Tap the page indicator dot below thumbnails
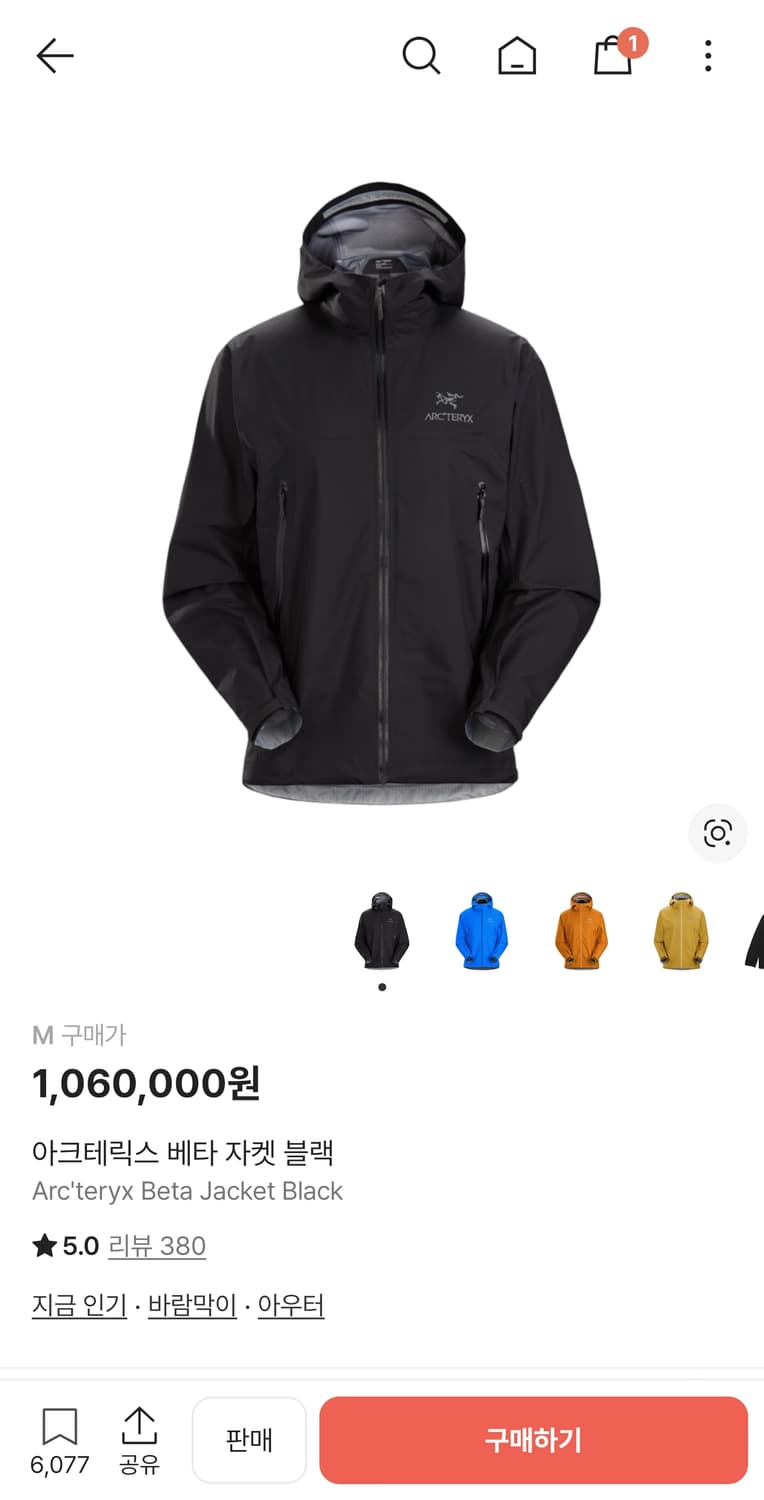Screen dimensions: 764x1500 pyautogui.click(x=382, y=986)
